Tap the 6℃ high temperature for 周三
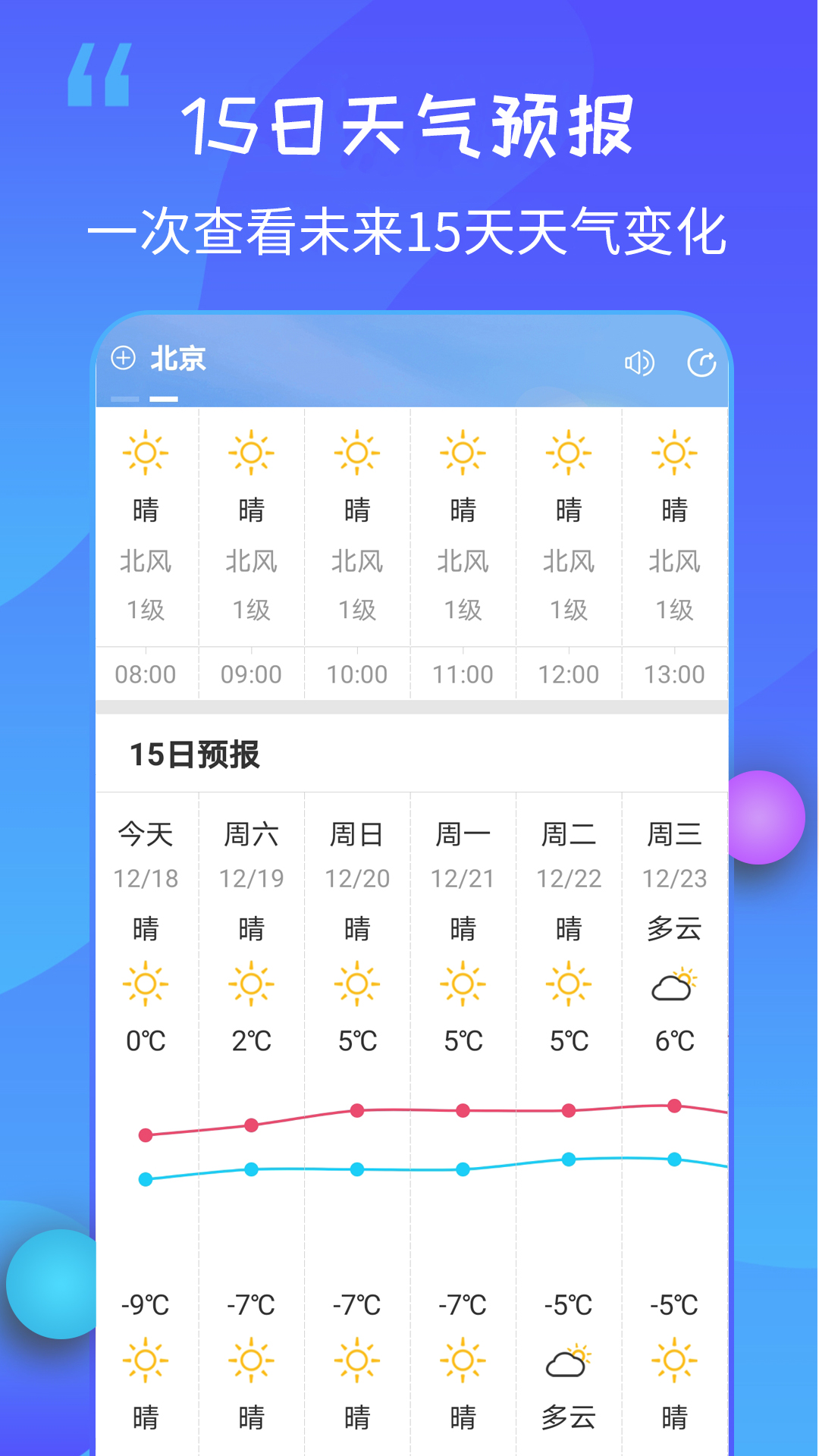Viewport: 819px width, 1456px height. [673, 1040]
